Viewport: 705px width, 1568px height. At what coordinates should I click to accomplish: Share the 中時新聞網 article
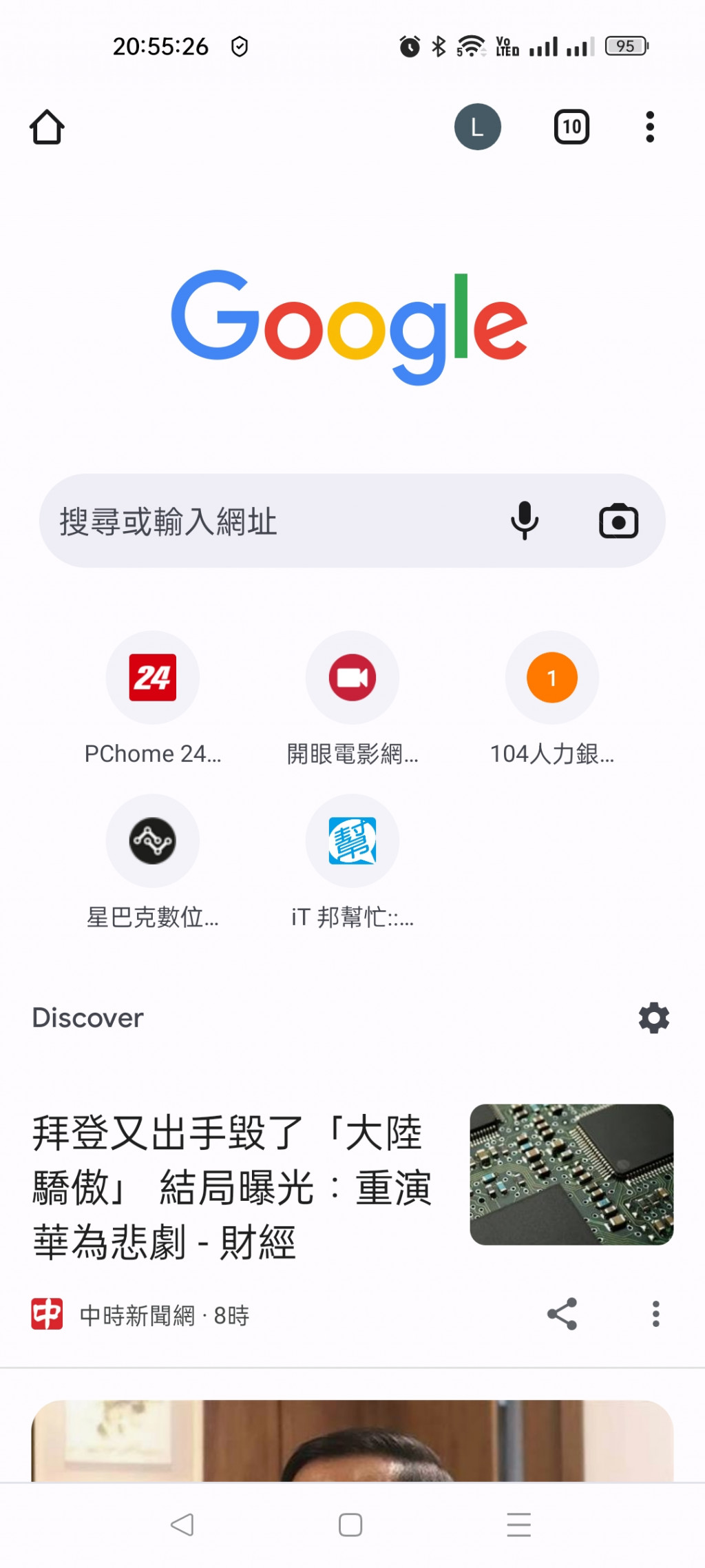coord(562,1314)
